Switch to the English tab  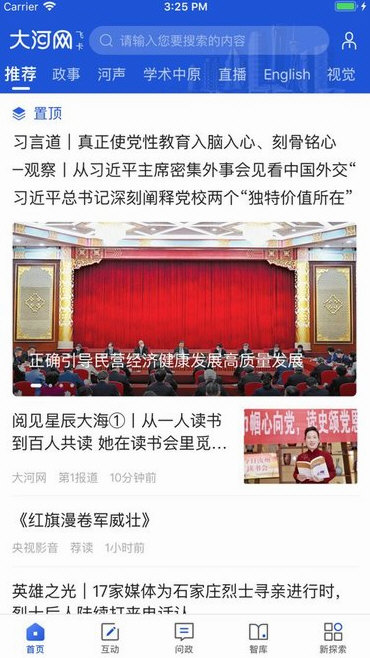287,75
